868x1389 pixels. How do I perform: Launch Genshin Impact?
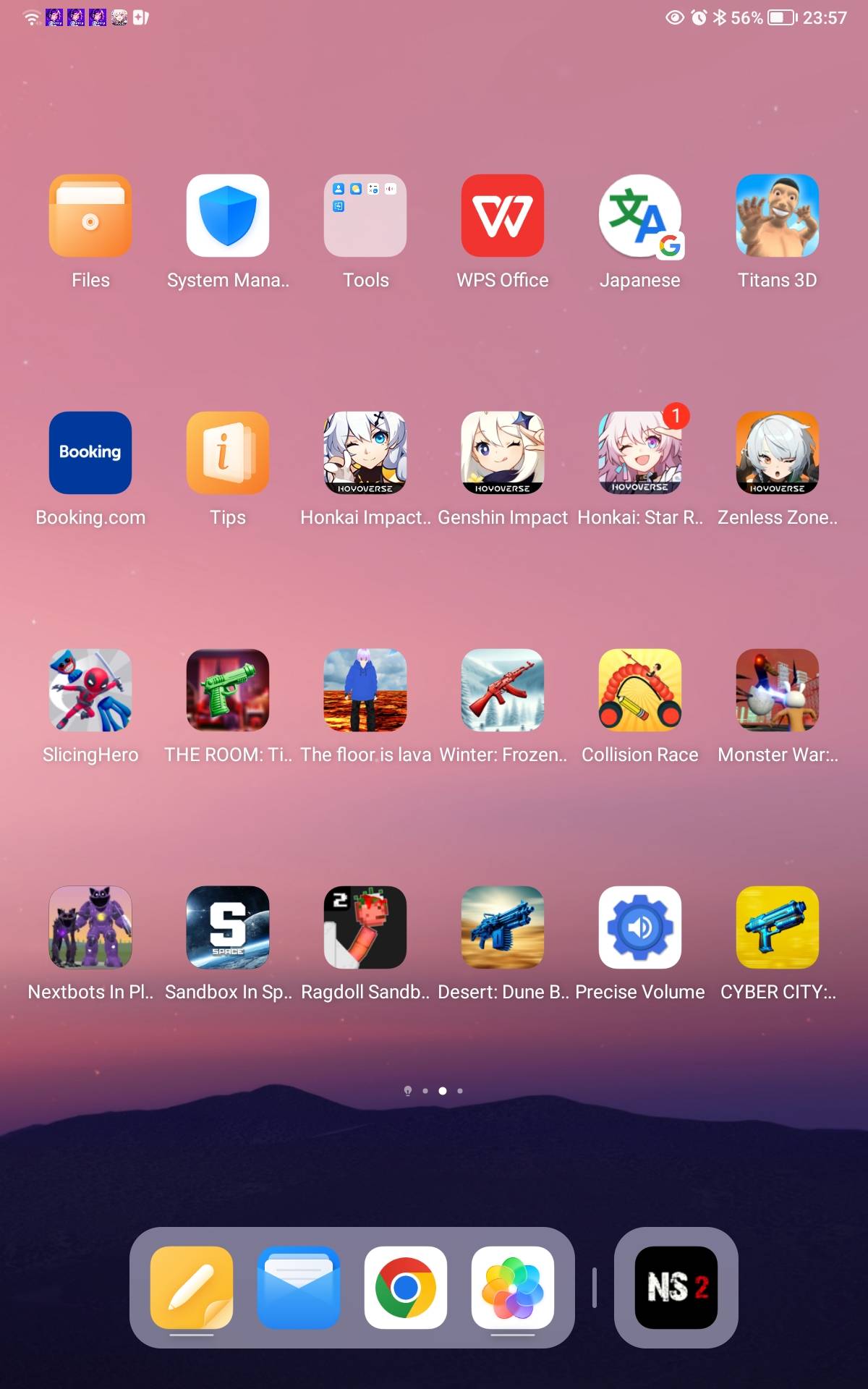coord(503,453)
